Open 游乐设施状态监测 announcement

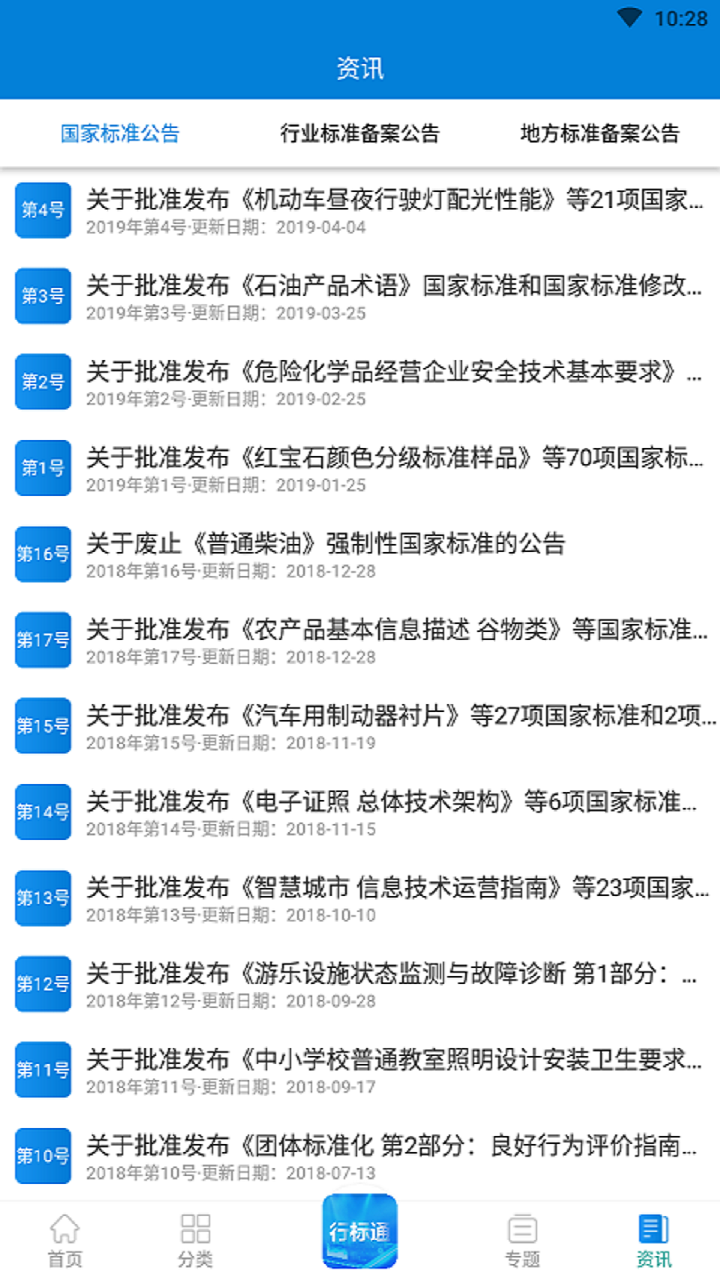click(360, 984)
